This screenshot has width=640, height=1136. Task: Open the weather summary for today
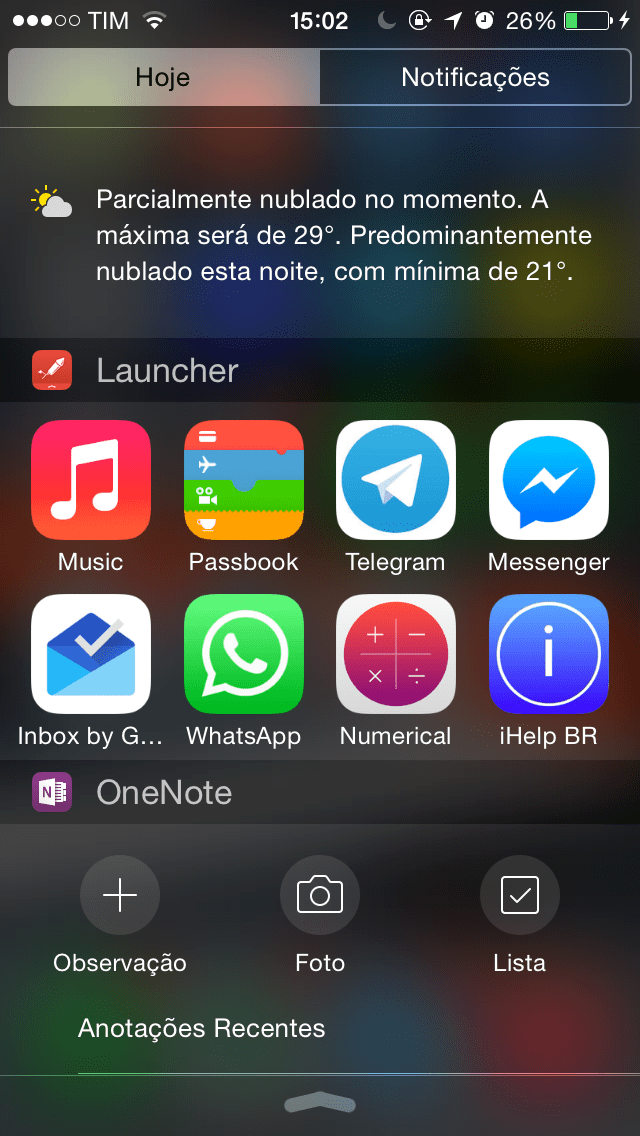(320, 235)
